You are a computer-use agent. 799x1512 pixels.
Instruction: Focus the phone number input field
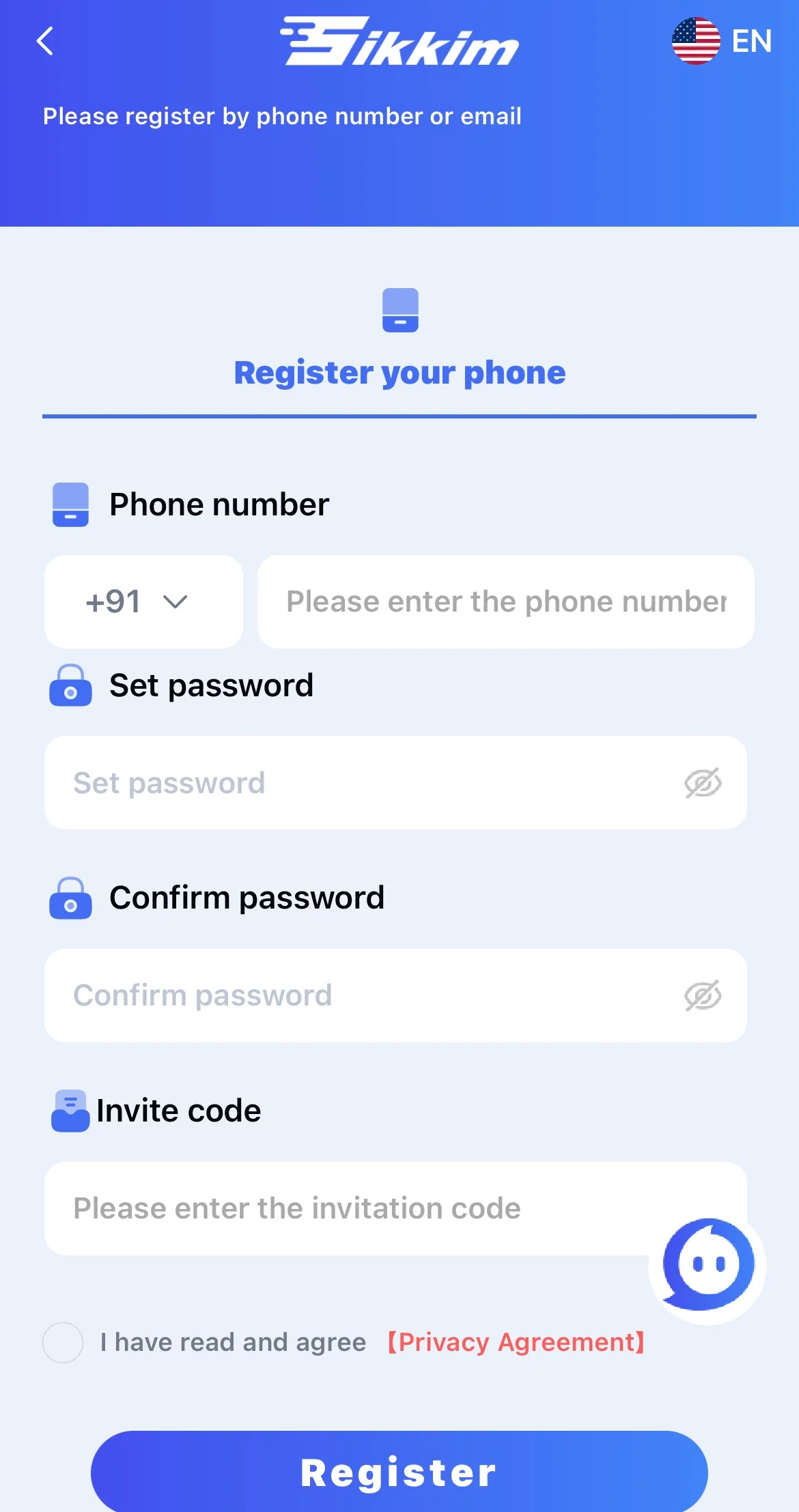point(505,601)
